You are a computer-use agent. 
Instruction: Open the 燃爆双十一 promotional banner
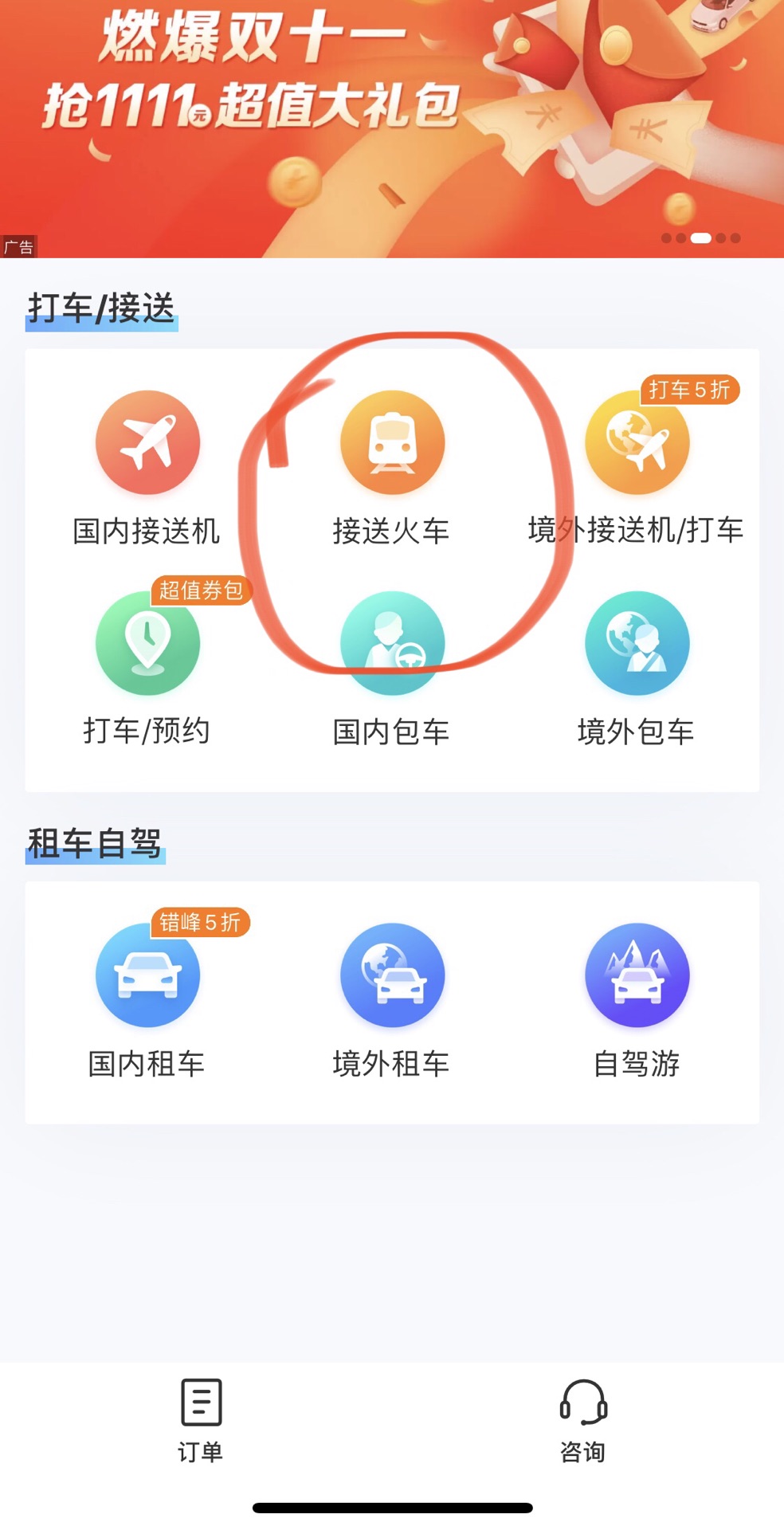392,127
